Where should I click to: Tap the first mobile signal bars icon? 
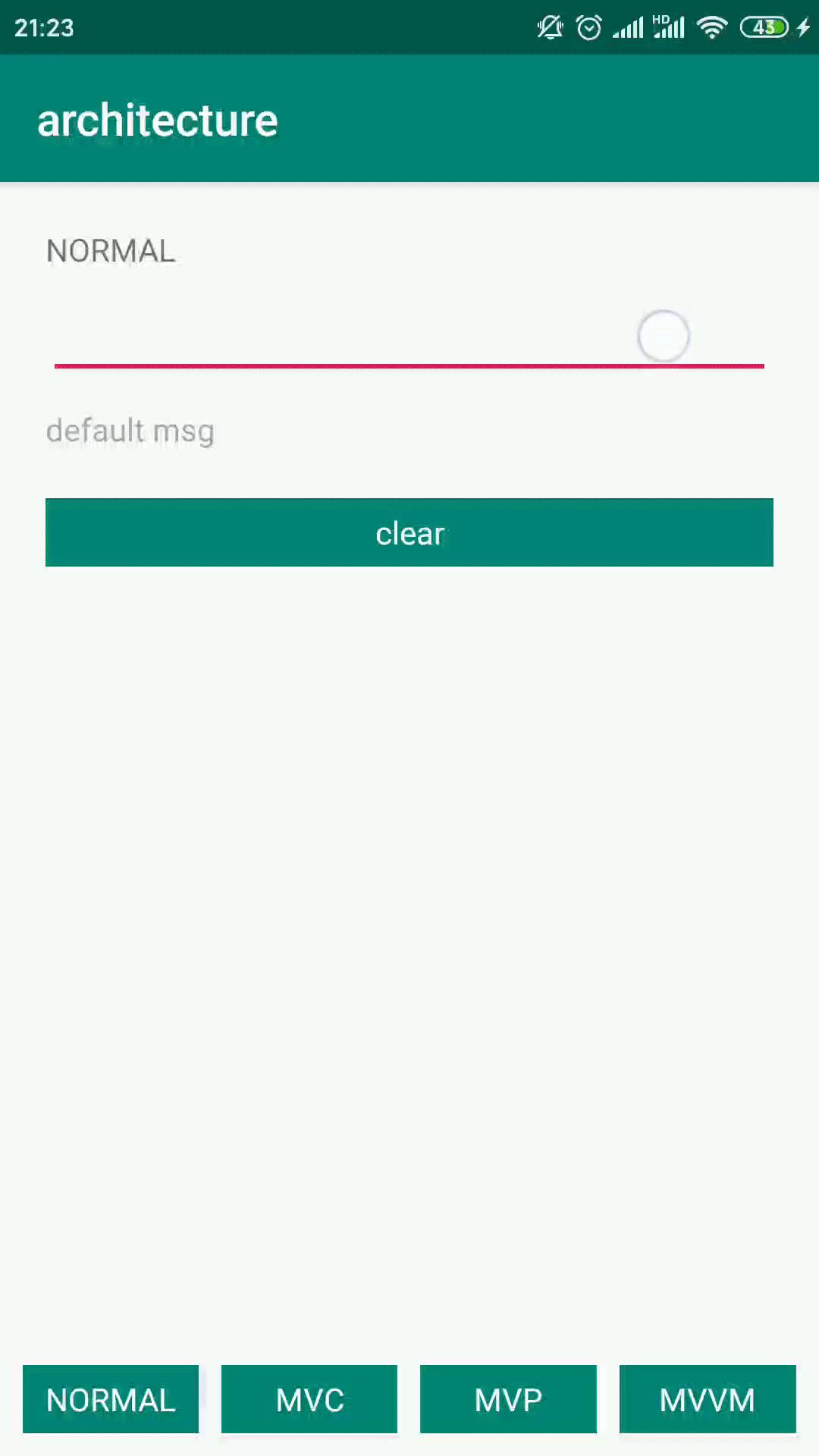coord(629,27)
